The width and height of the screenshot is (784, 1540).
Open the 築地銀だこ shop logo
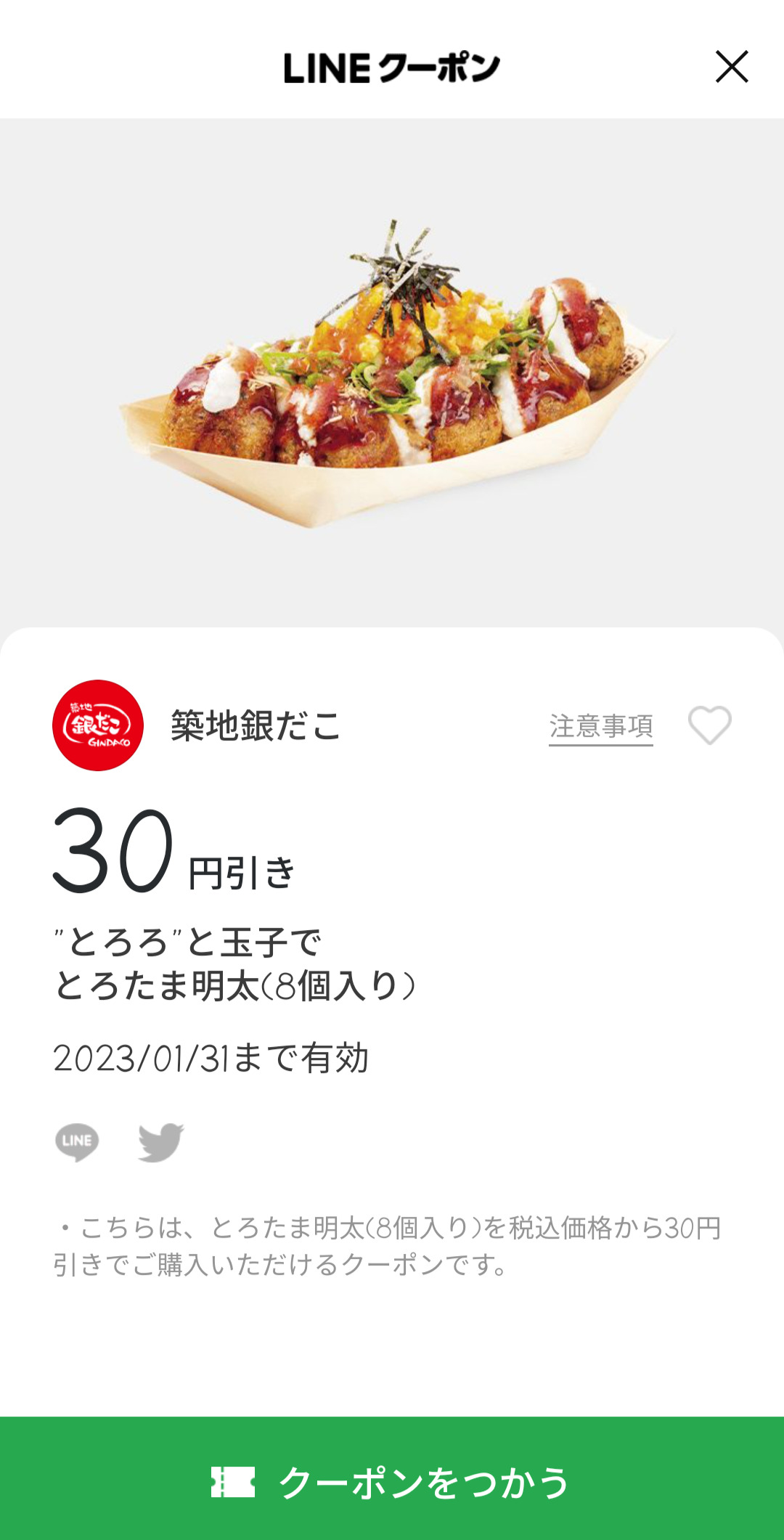click(98, 725)
